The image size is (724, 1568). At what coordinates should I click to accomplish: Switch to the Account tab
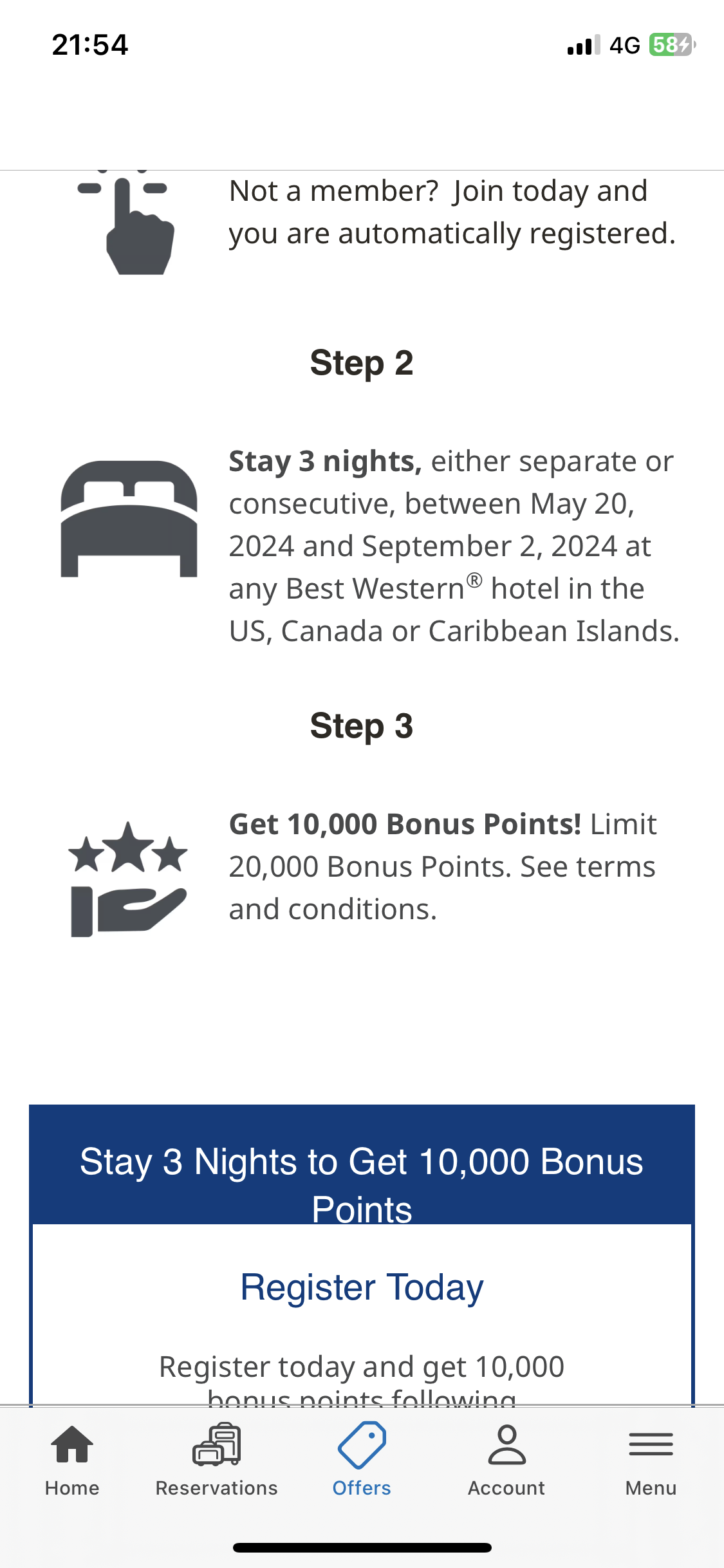506,1460
